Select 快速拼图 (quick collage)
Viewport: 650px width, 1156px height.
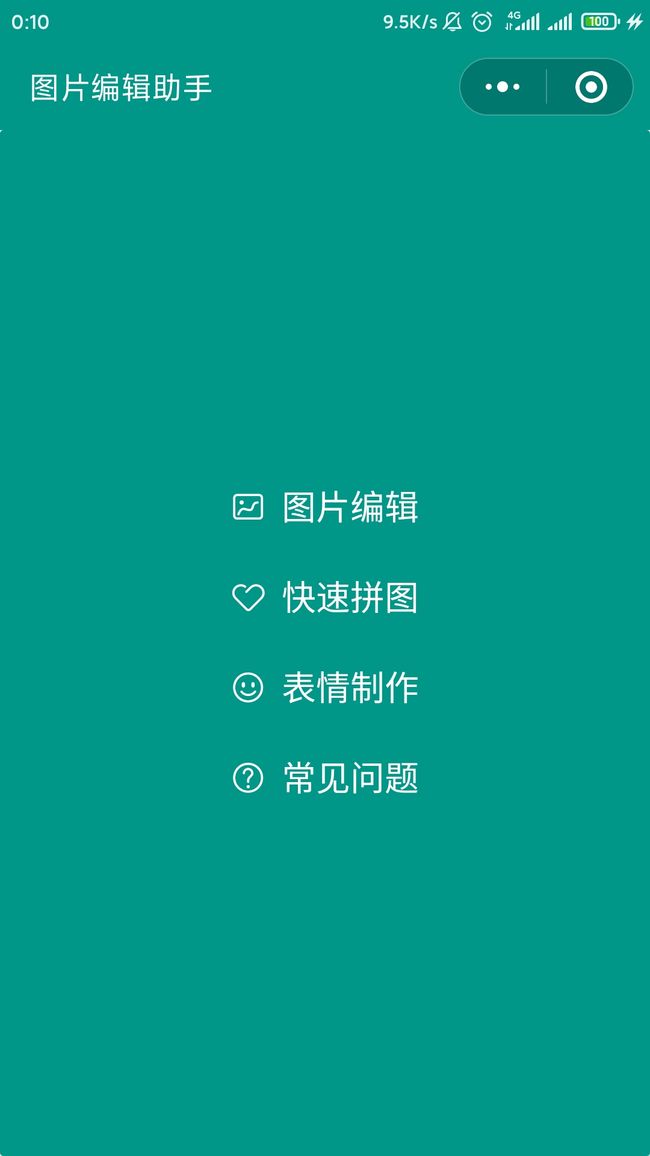(325, 598)
